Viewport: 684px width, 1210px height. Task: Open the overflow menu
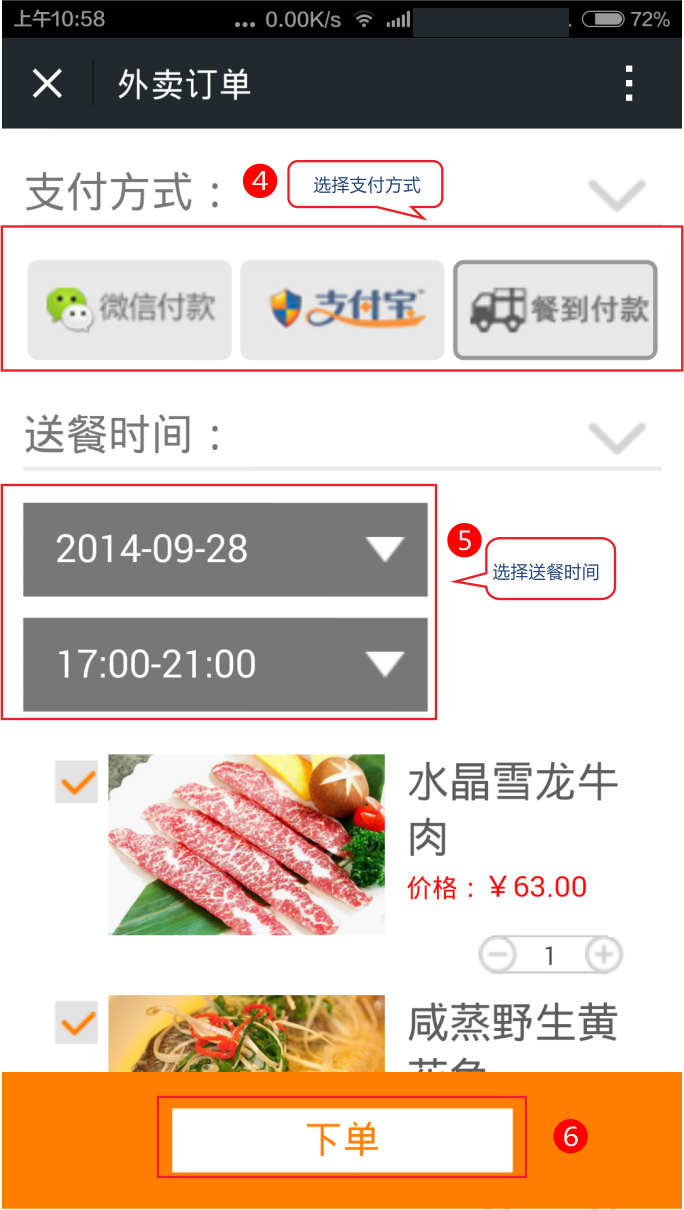pyautogui.click(x=628, y=84)
